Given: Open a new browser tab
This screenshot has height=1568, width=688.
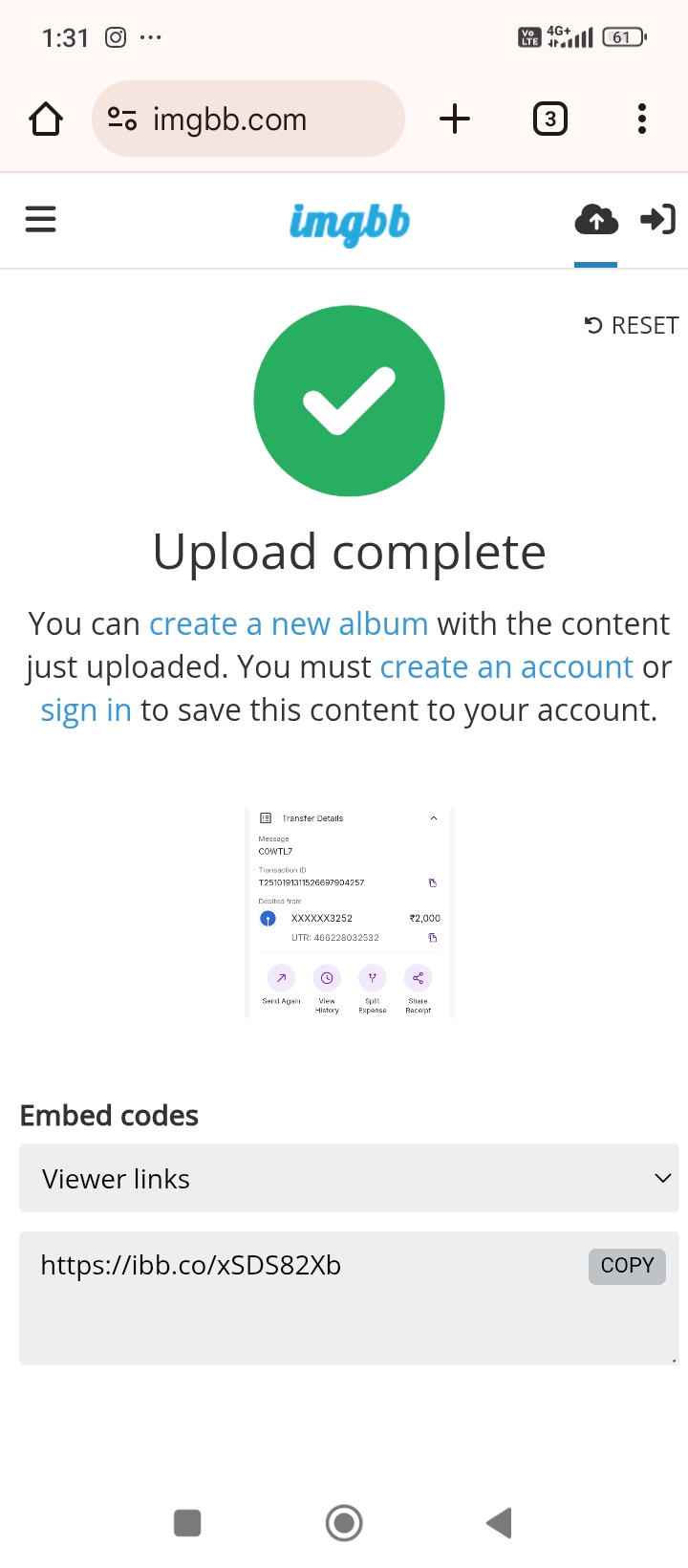Looking at the screenshot, I should click(x=455, y=120).
